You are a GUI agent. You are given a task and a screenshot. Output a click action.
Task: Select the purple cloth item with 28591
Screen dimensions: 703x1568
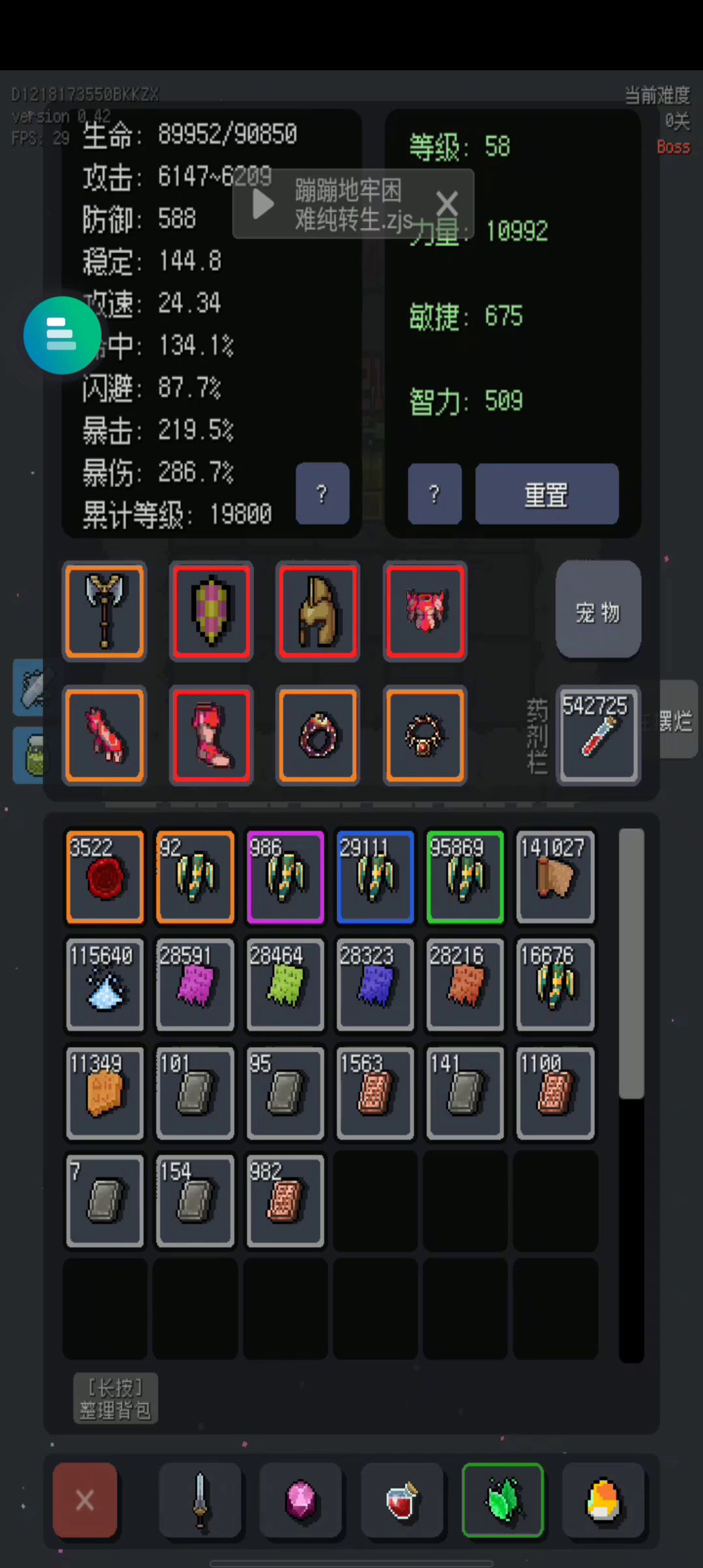195,985
